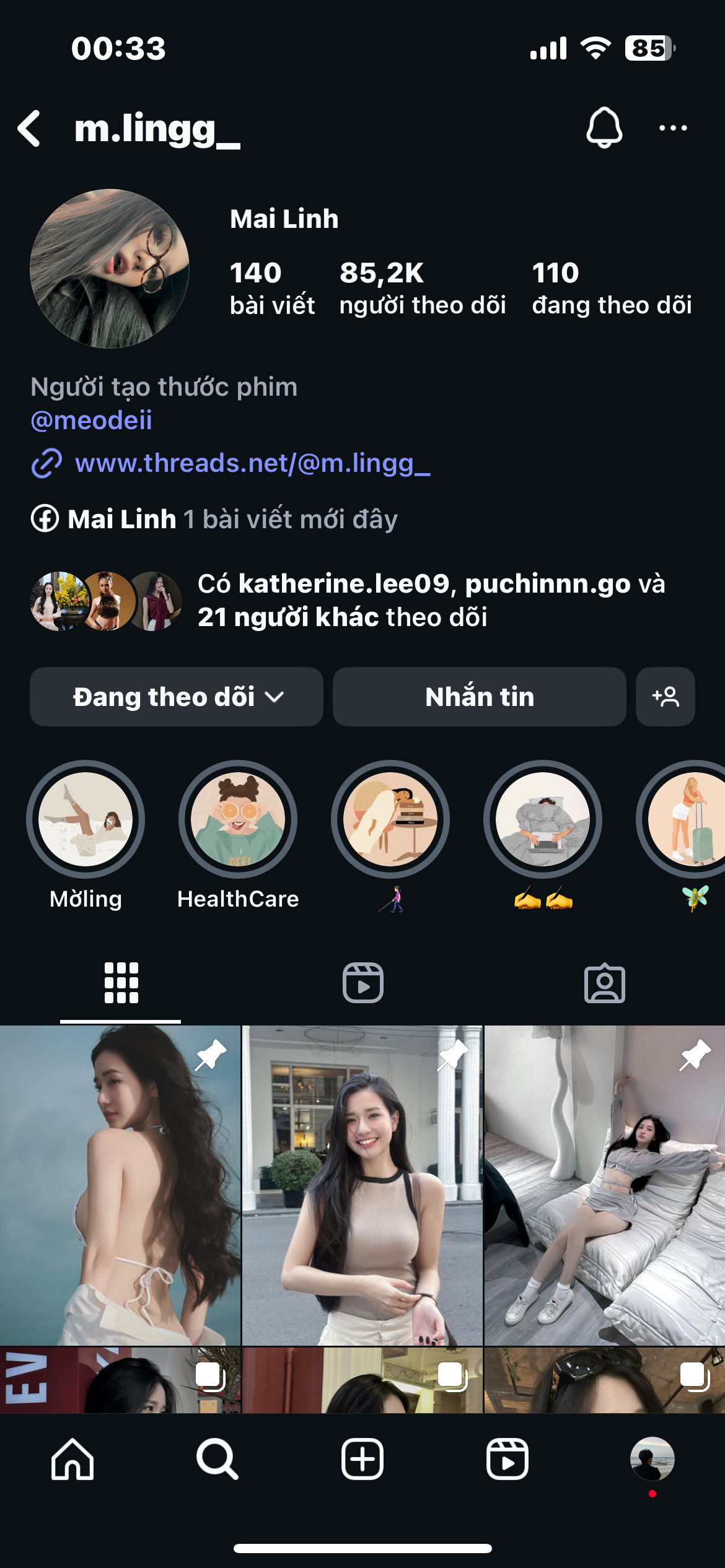Open Mai Linh's linked Facebook profile
This screenshot has height=1568, width=725.
click(121, 519)
